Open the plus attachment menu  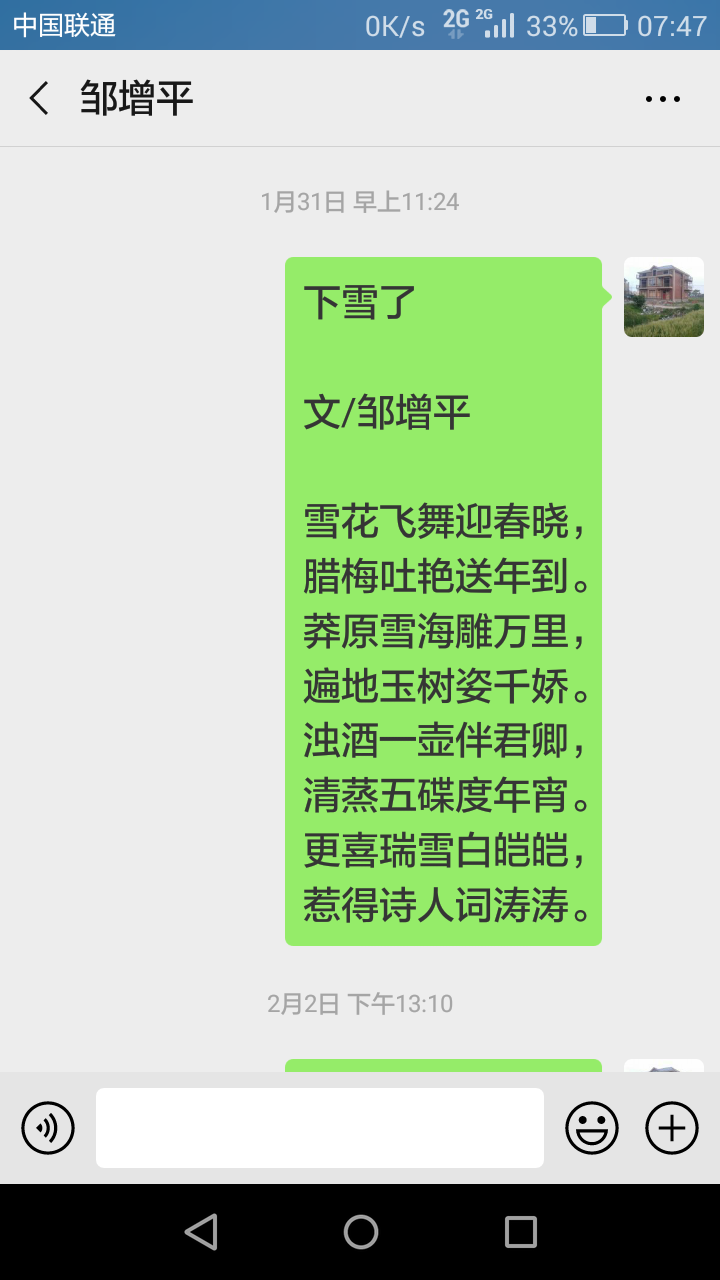[672, 1128]
